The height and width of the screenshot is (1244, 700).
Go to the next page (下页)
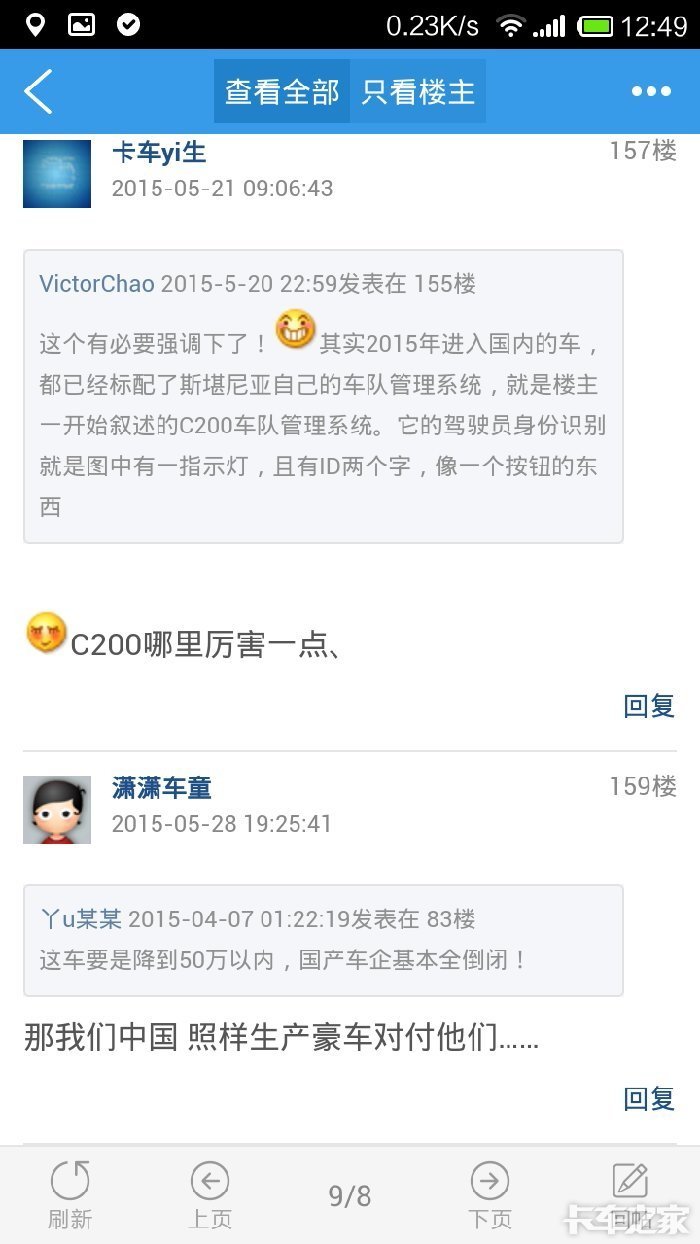(490, 1195)
